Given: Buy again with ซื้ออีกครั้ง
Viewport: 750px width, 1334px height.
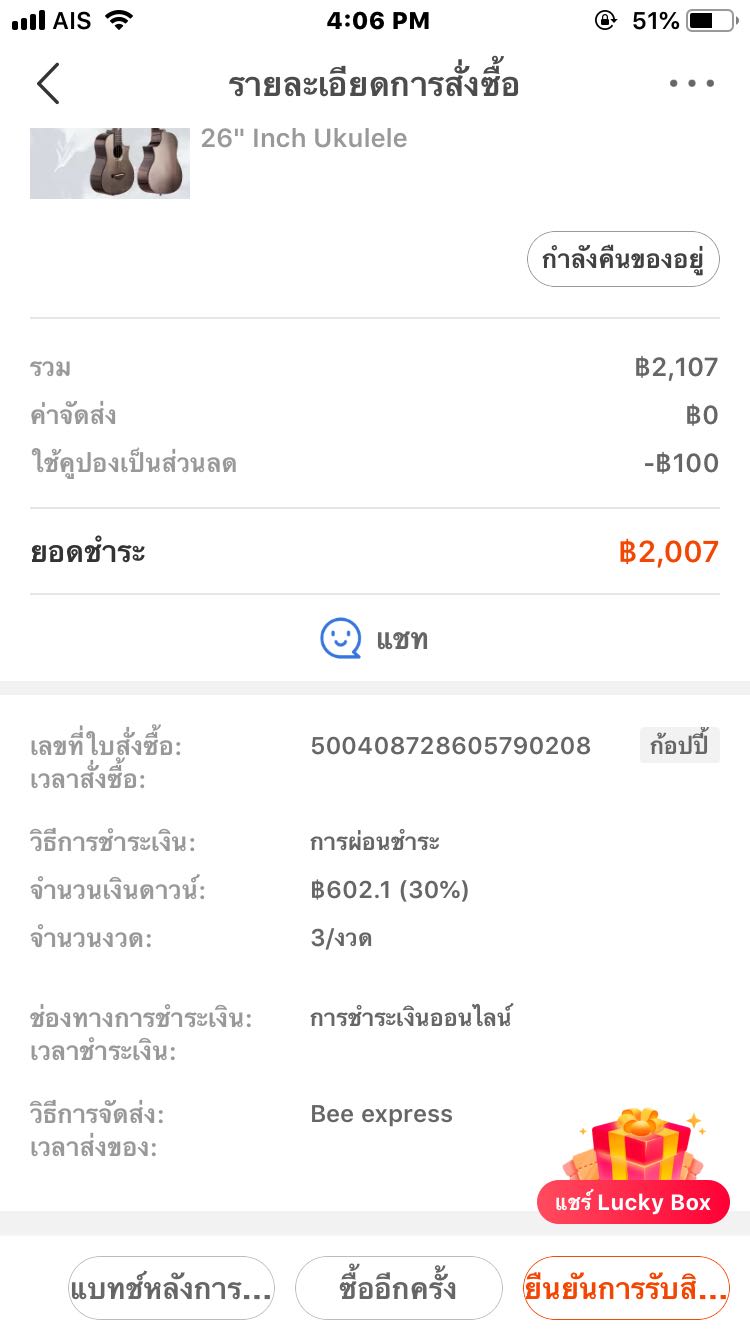Looking at the screenshot, I should (x=399, y=1288).
